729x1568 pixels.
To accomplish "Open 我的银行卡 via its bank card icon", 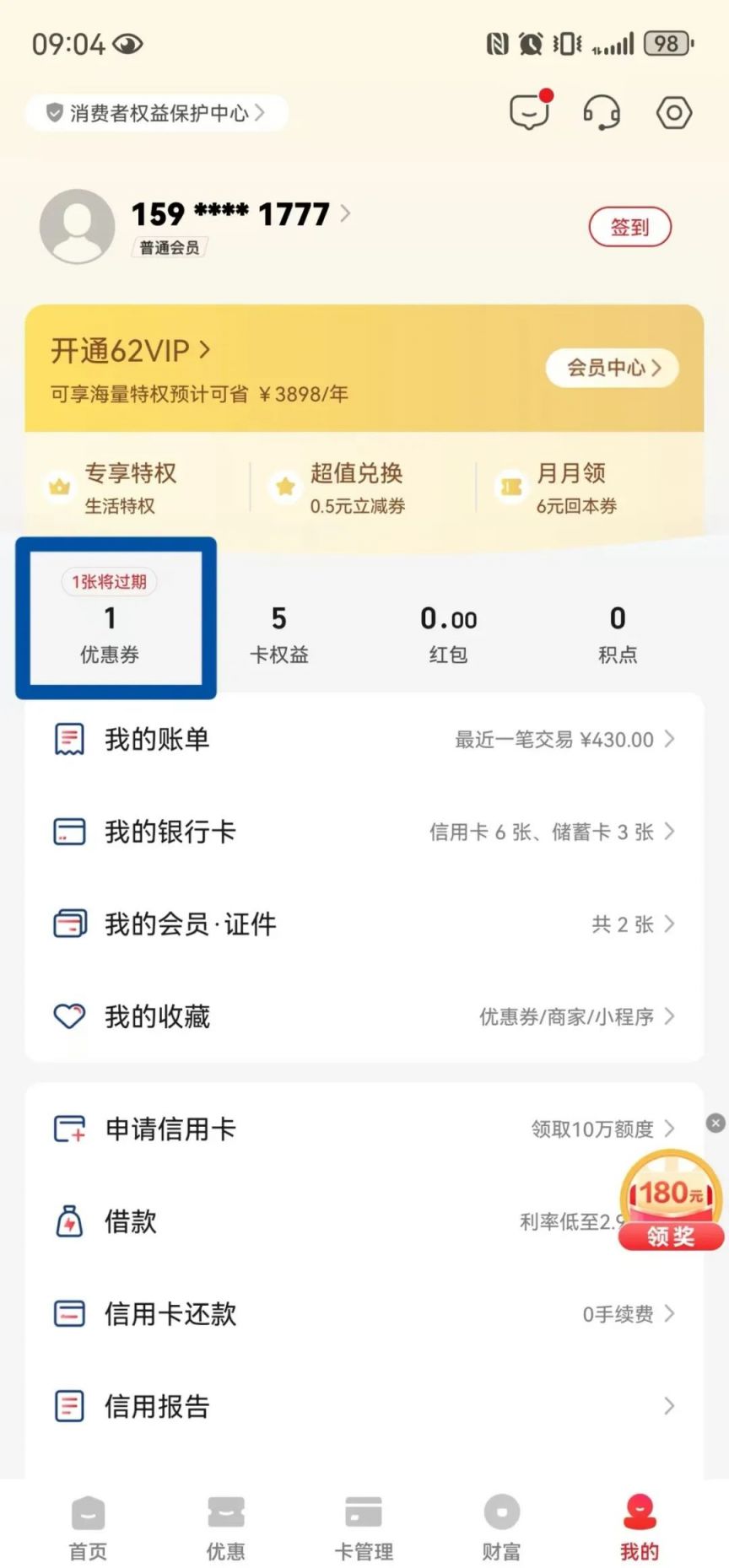I will (69, 832).
